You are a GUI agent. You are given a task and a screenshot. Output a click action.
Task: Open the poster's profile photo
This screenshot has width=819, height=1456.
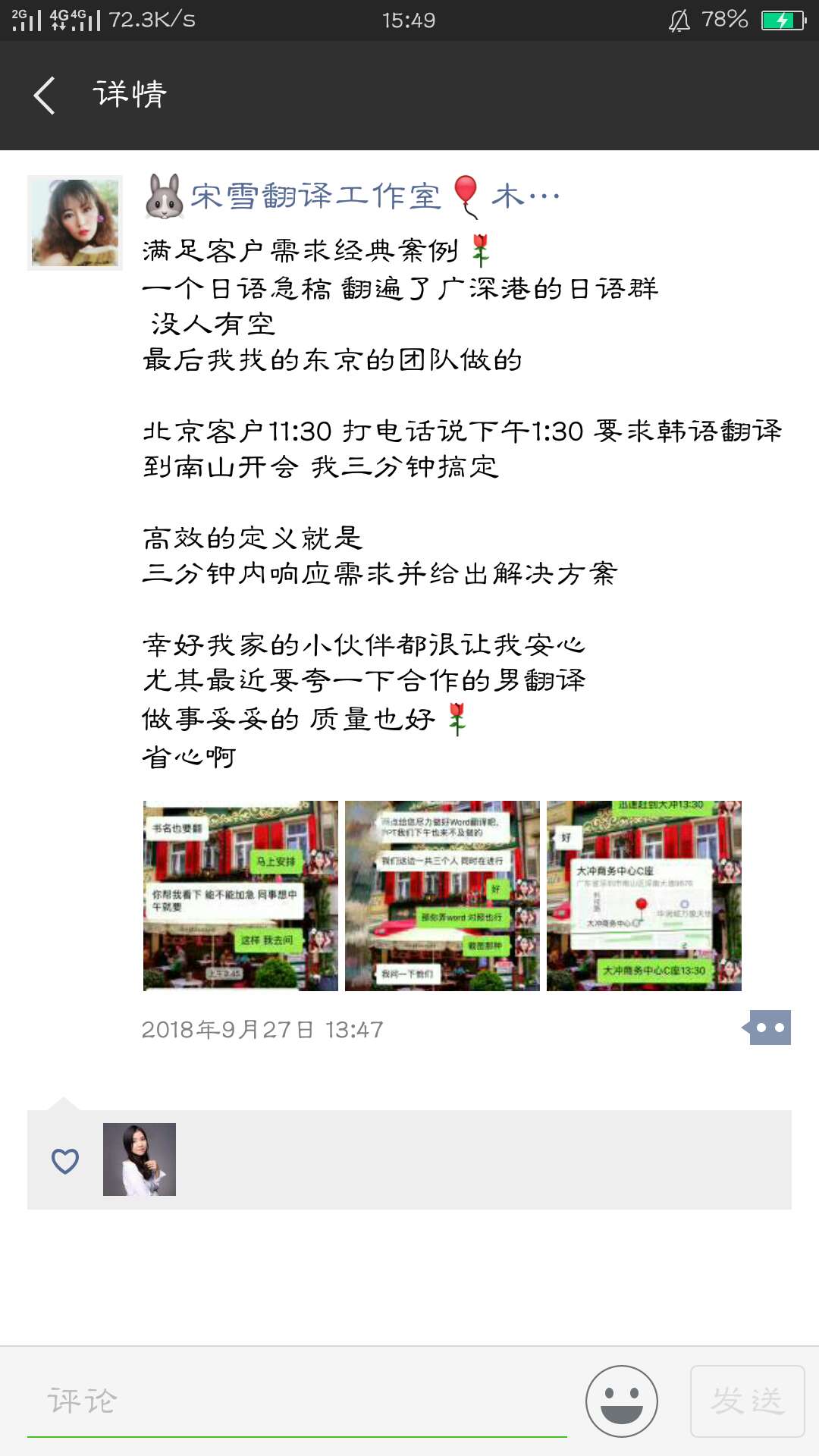point(74,222)
